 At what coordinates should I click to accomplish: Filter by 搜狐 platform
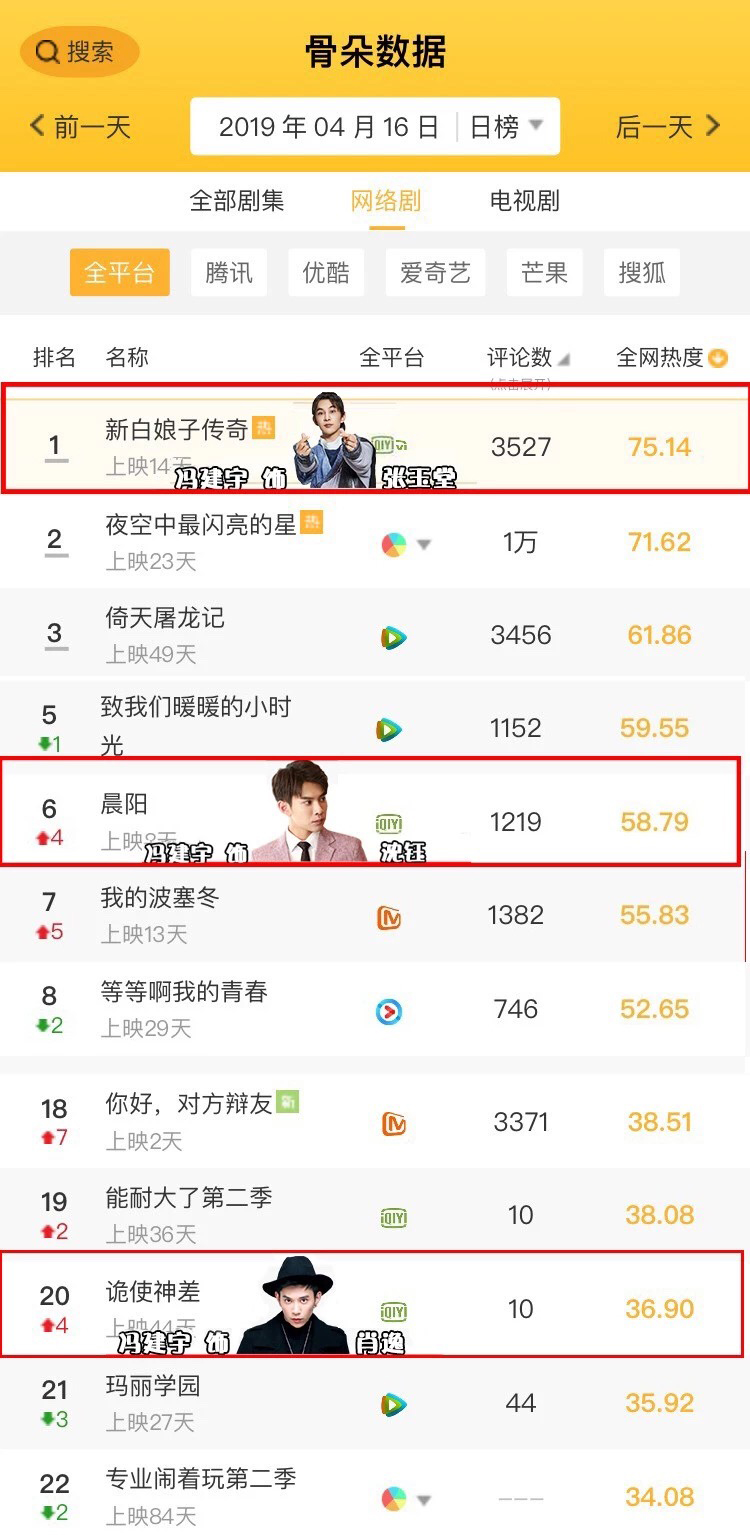tap(642, 273)
